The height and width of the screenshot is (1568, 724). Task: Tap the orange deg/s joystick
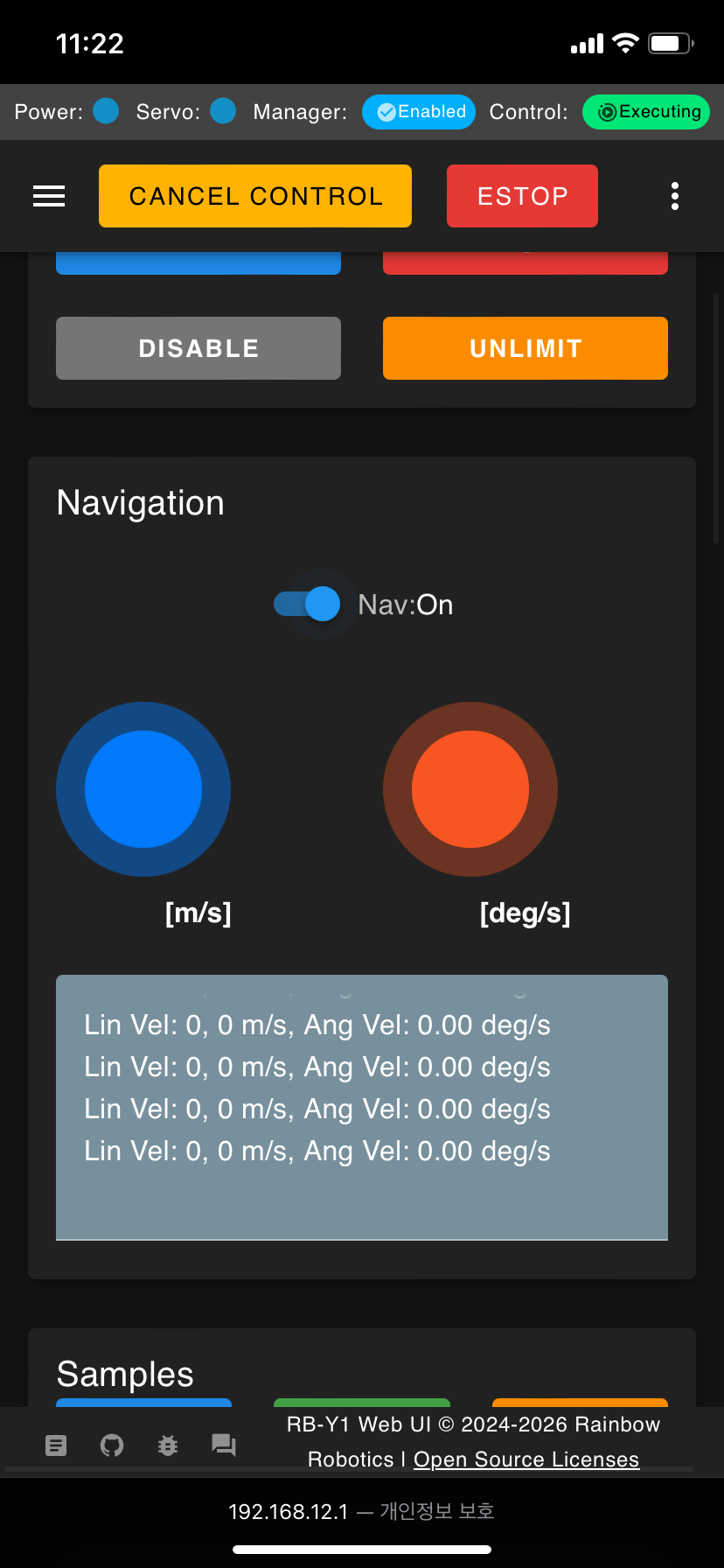[x=470, y=789]
